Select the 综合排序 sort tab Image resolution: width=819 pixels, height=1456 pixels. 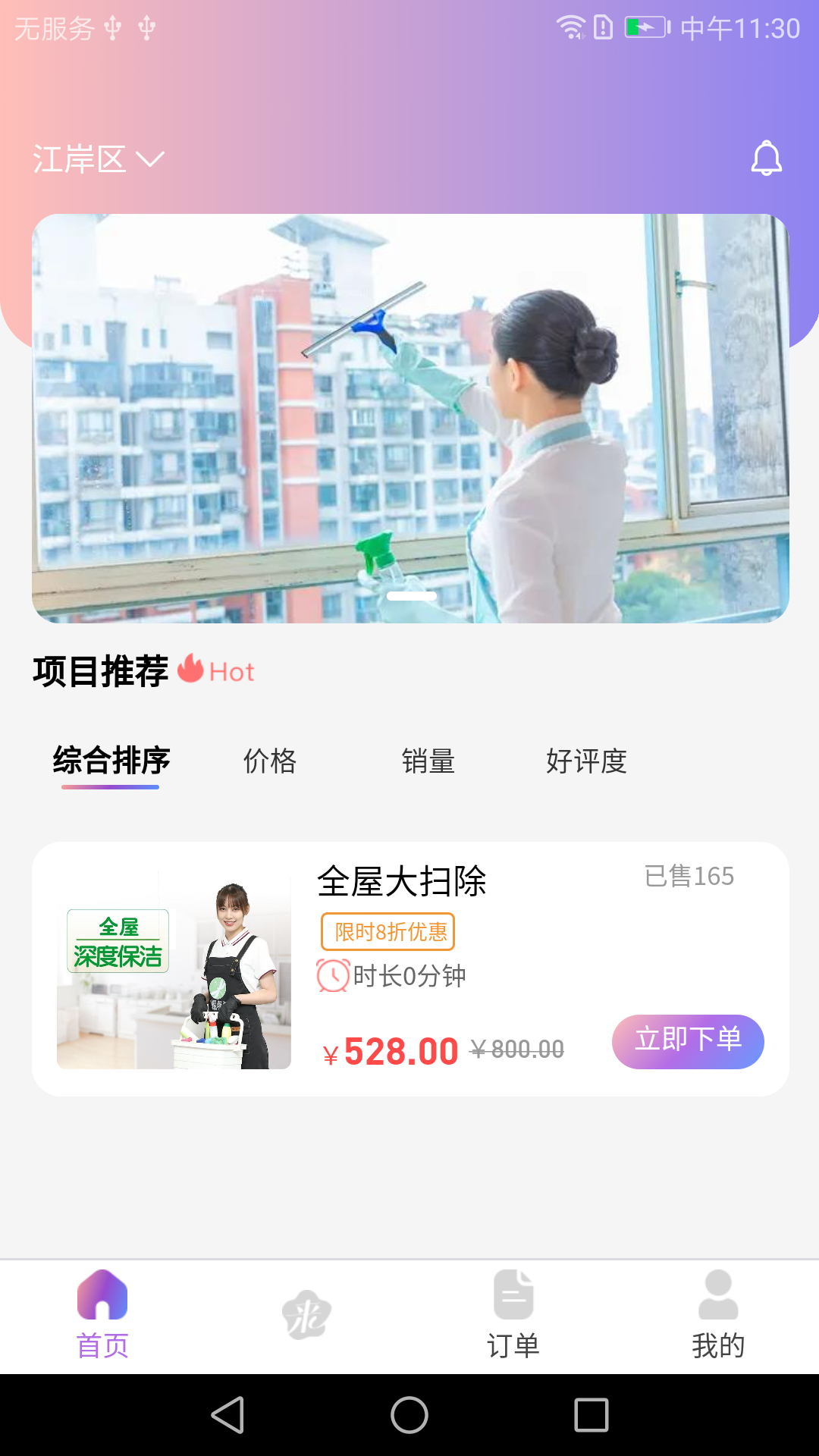[111, 761]
